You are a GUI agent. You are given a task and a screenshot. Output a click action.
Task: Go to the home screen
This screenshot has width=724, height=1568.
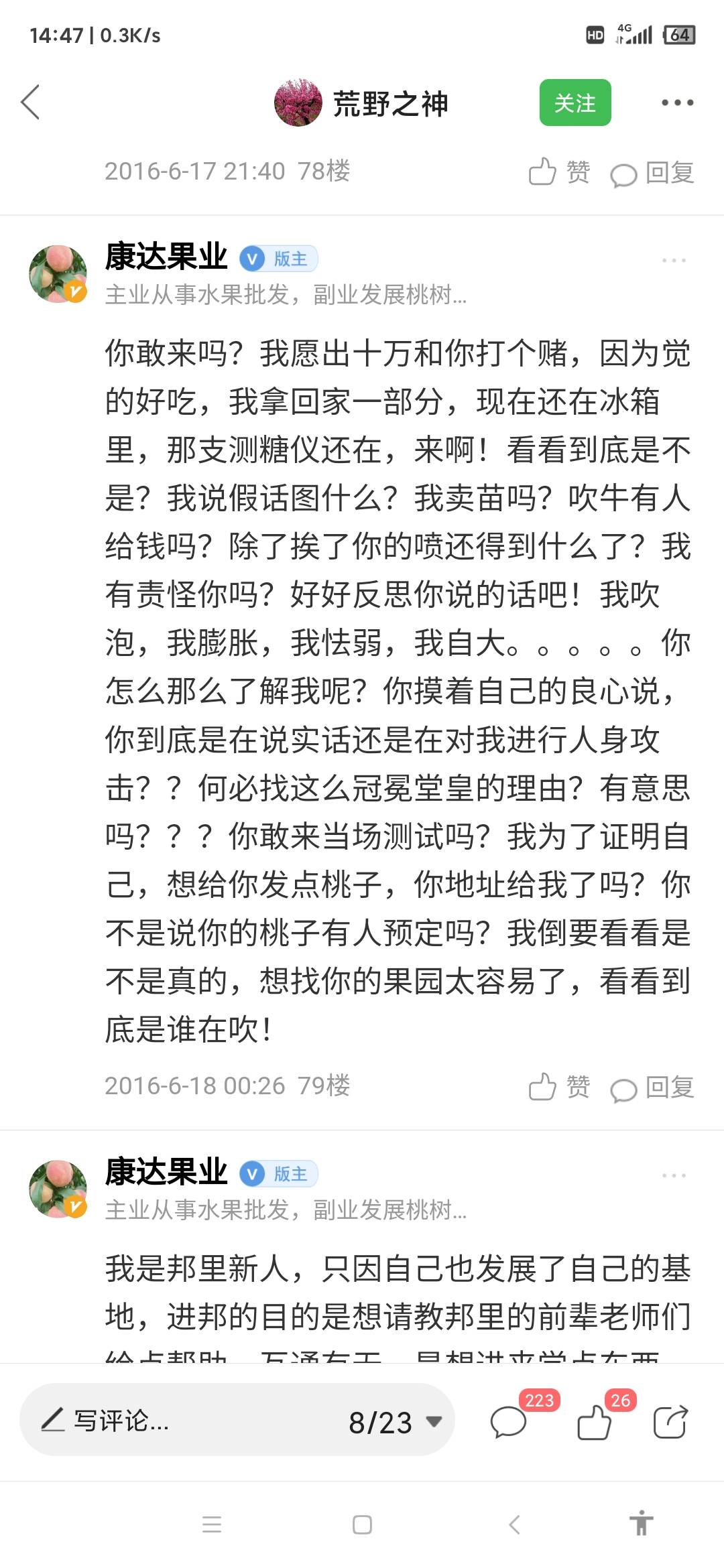pos(362,1525)
